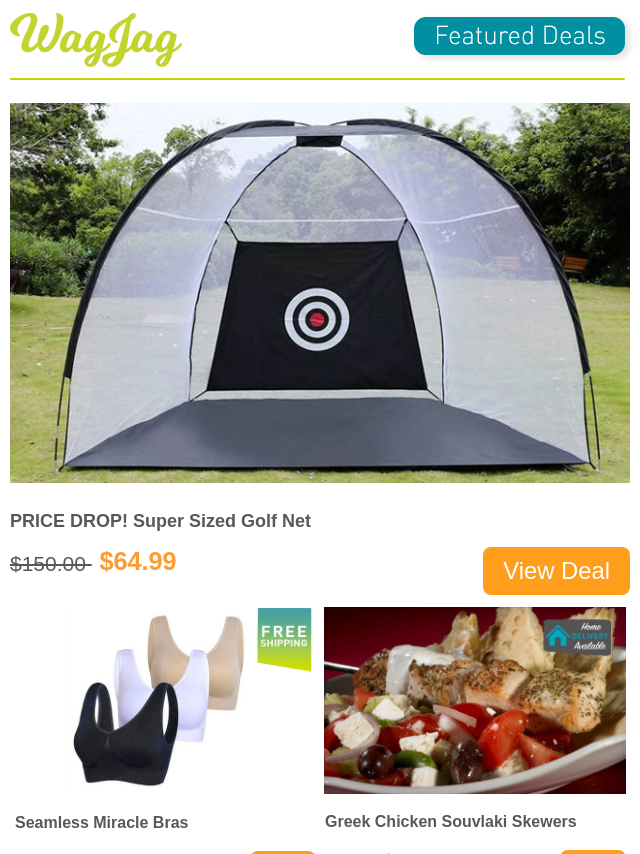View Deal for the Golf Net
The width and height of the screenshot is (640, 854).
click(x=556, y=571)
